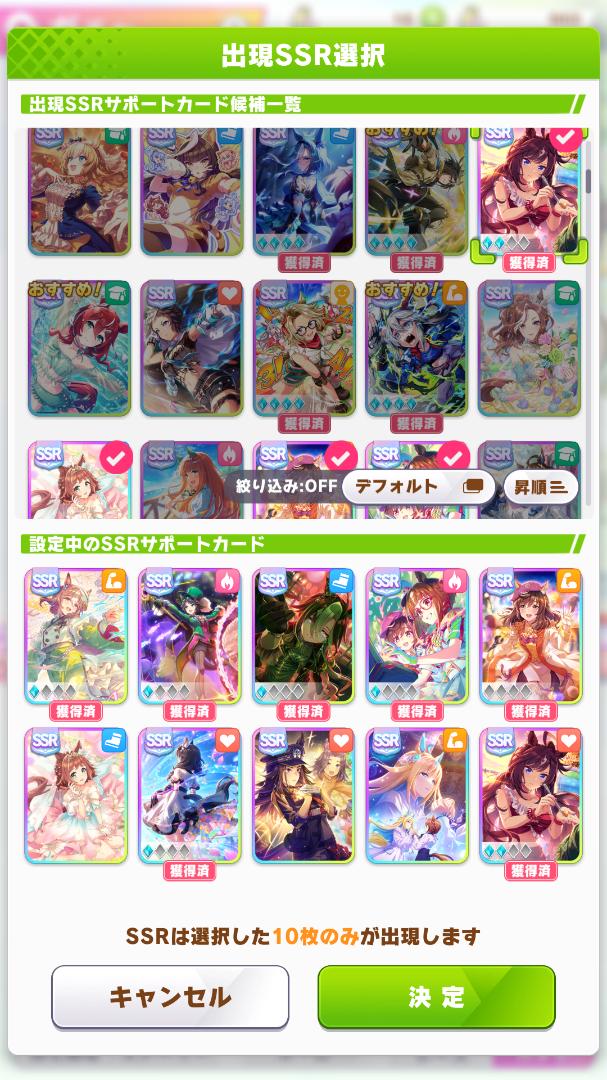Toggle the 昇順 sort order

540,487
